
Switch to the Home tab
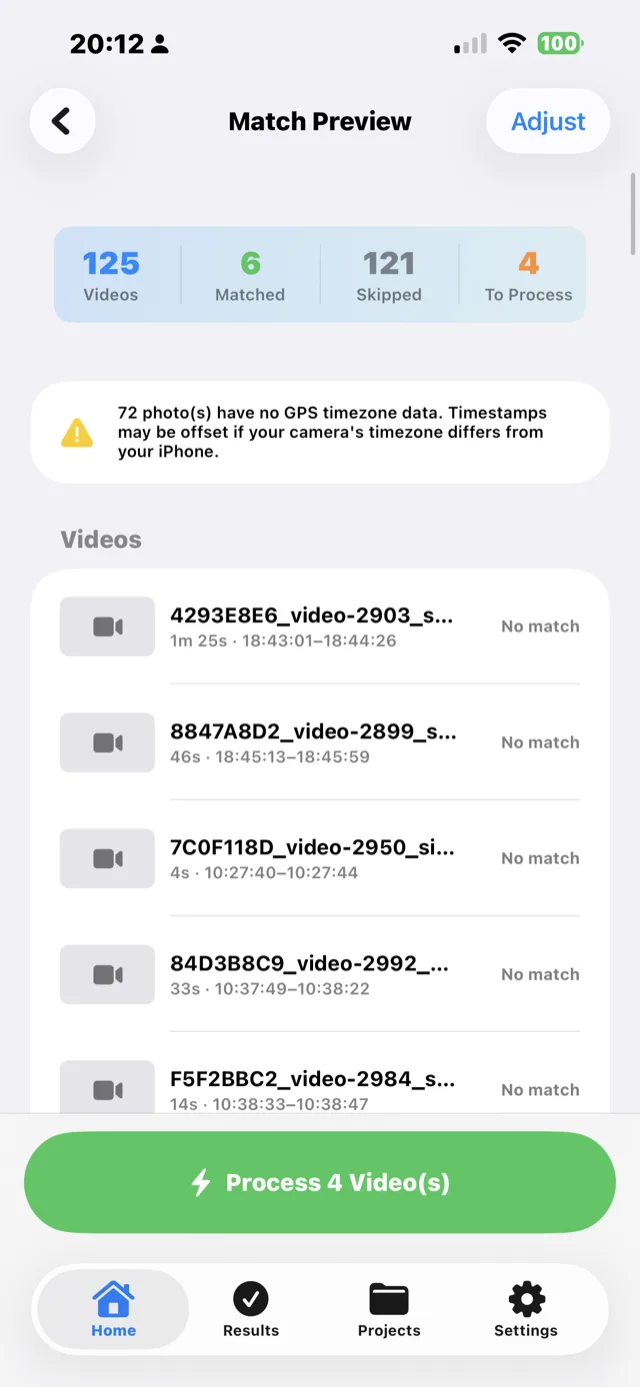pos(114,1310)
